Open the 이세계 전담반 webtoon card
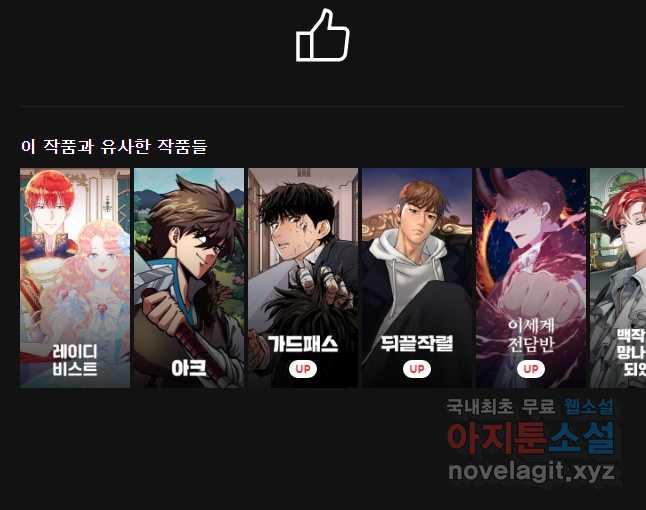646x510 pixels. [531, 278]
